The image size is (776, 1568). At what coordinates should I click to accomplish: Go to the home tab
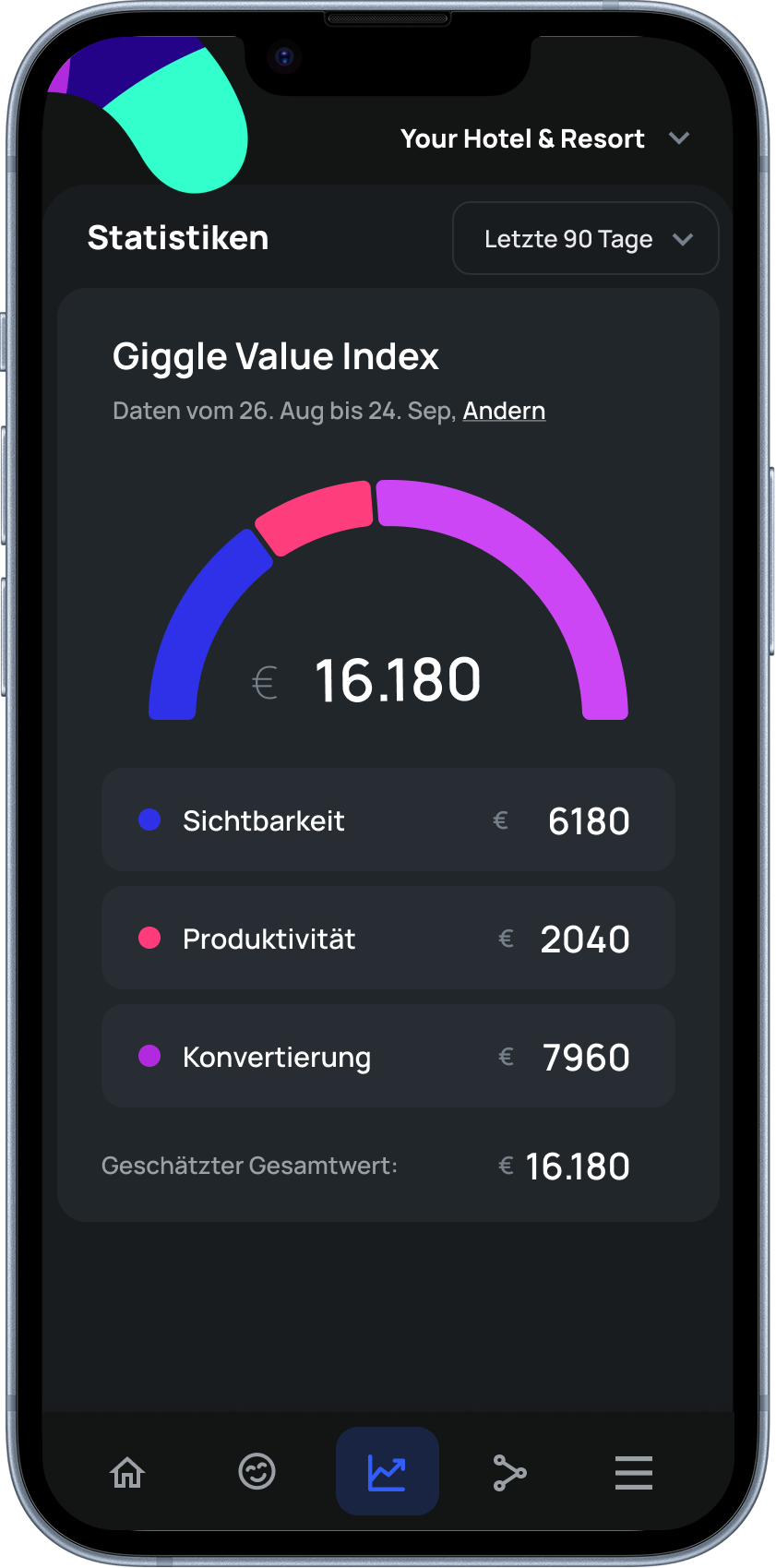click(127, 1472)
